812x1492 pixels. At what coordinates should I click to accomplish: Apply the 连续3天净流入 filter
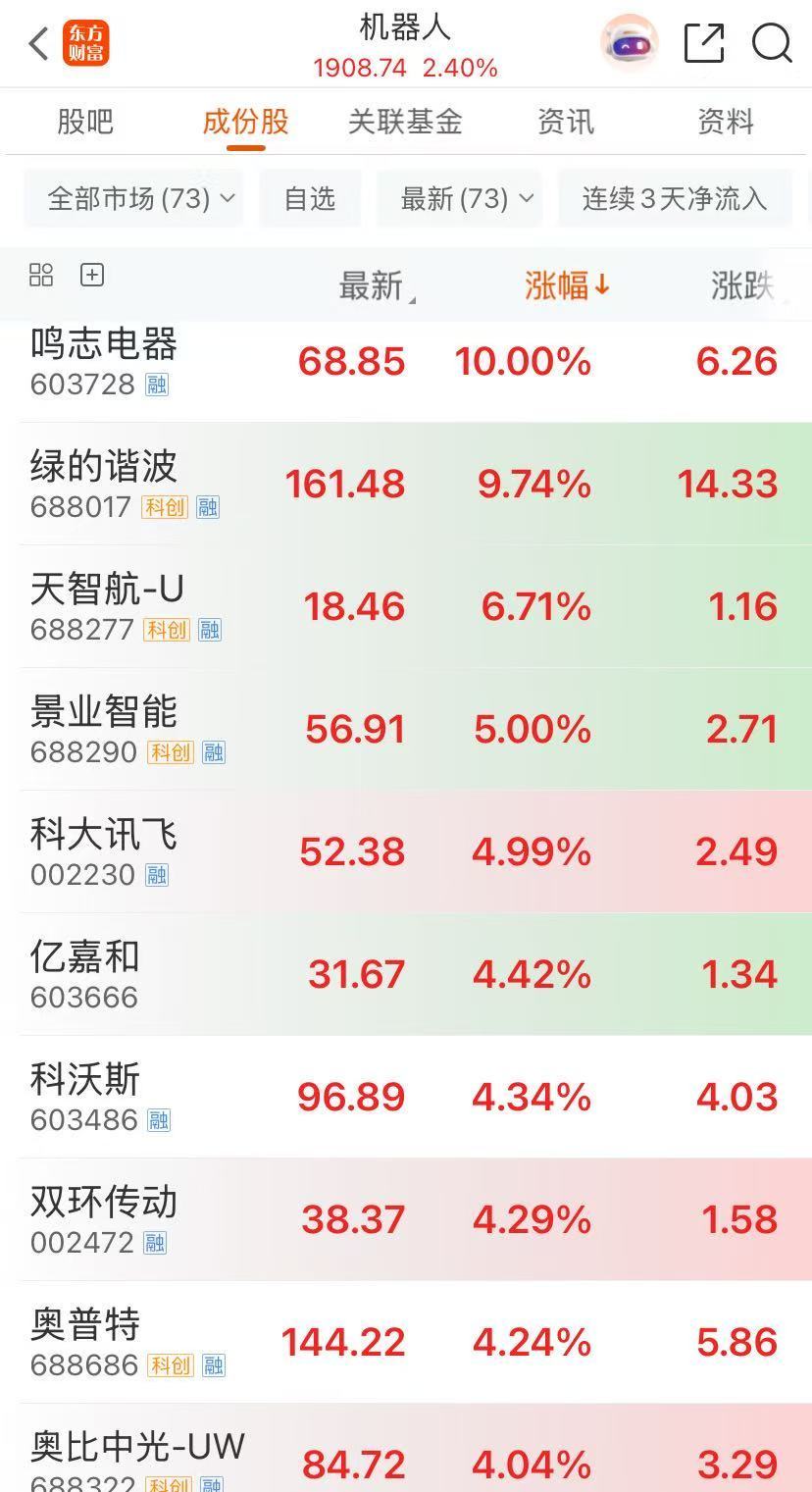[x=675, y=199]
